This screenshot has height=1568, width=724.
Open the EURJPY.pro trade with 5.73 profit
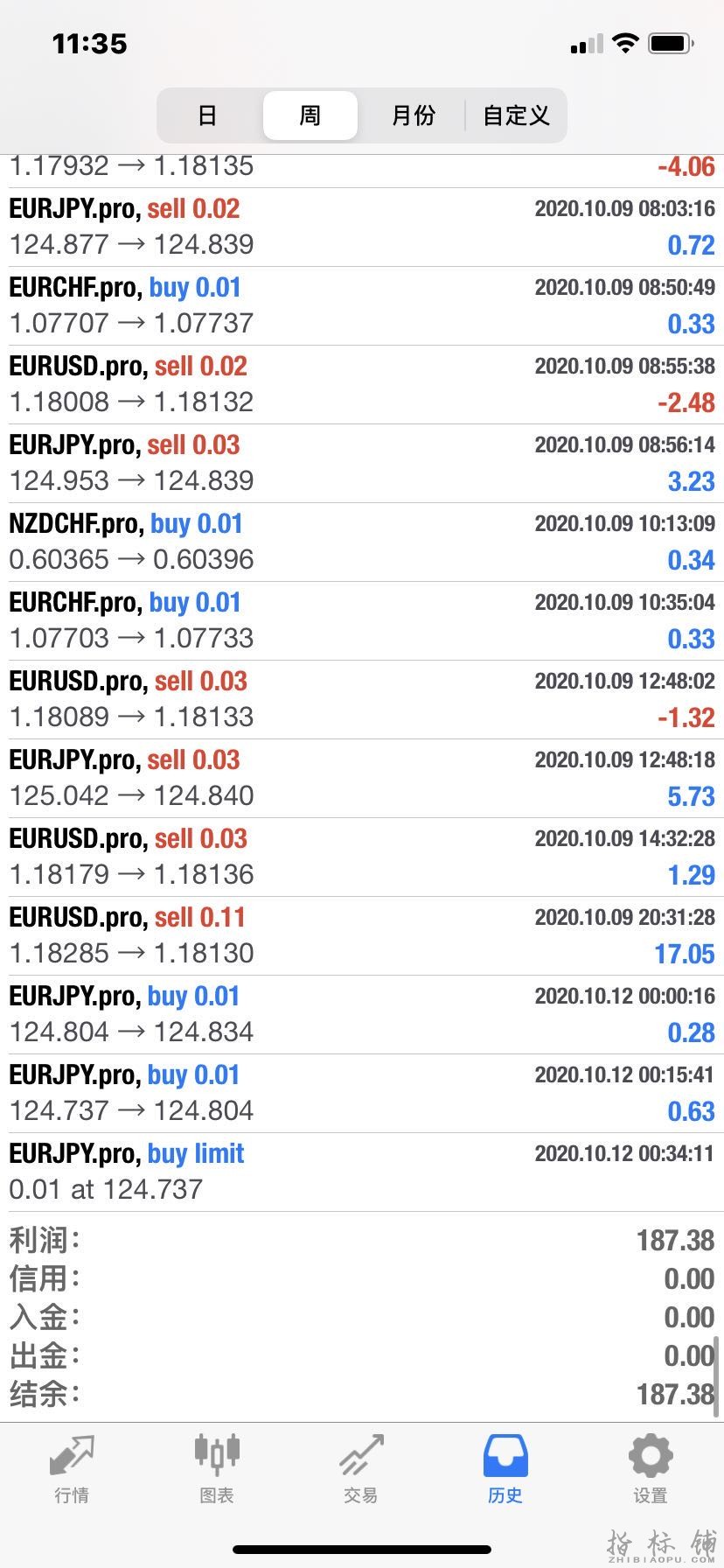pos(362,778)
